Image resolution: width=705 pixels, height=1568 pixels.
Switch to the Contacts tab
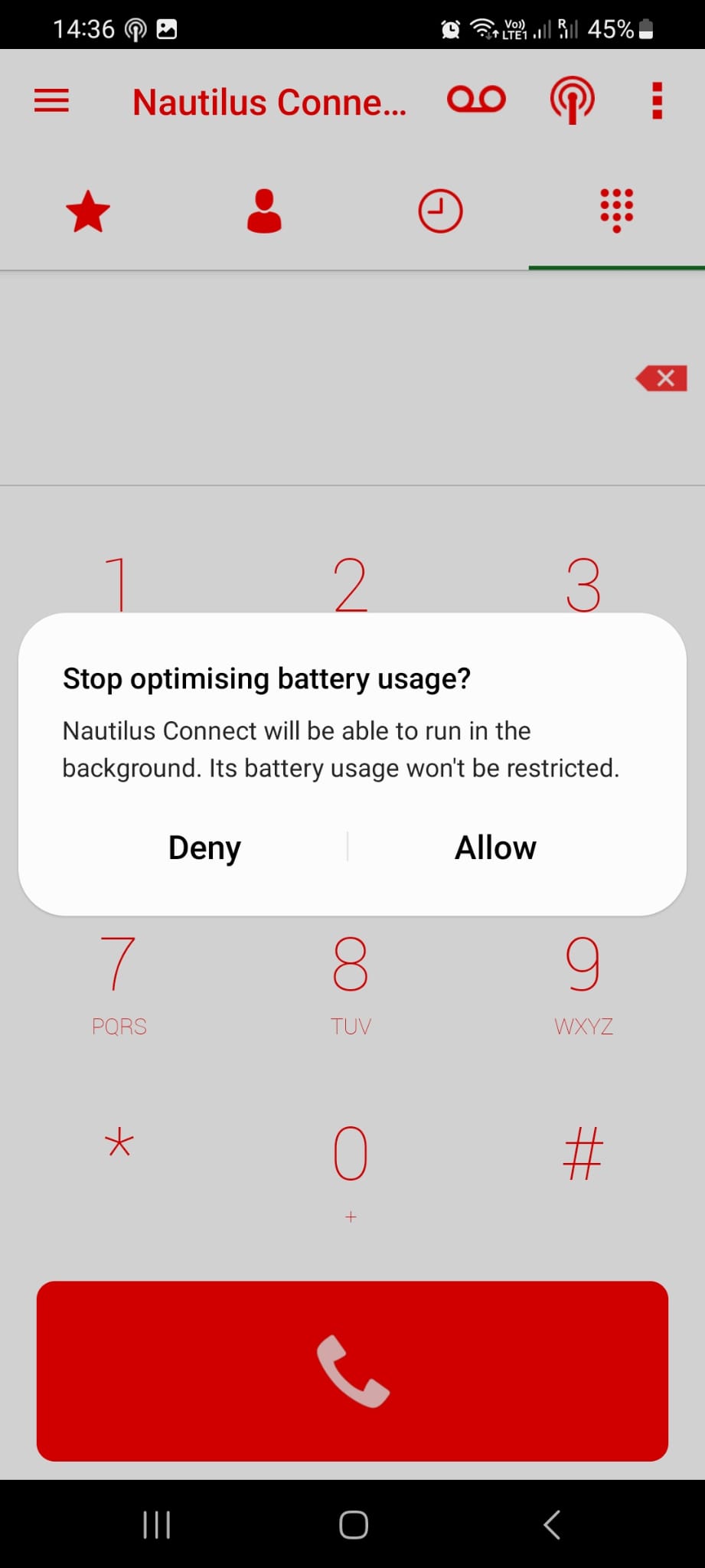click(x=264, y=211)
